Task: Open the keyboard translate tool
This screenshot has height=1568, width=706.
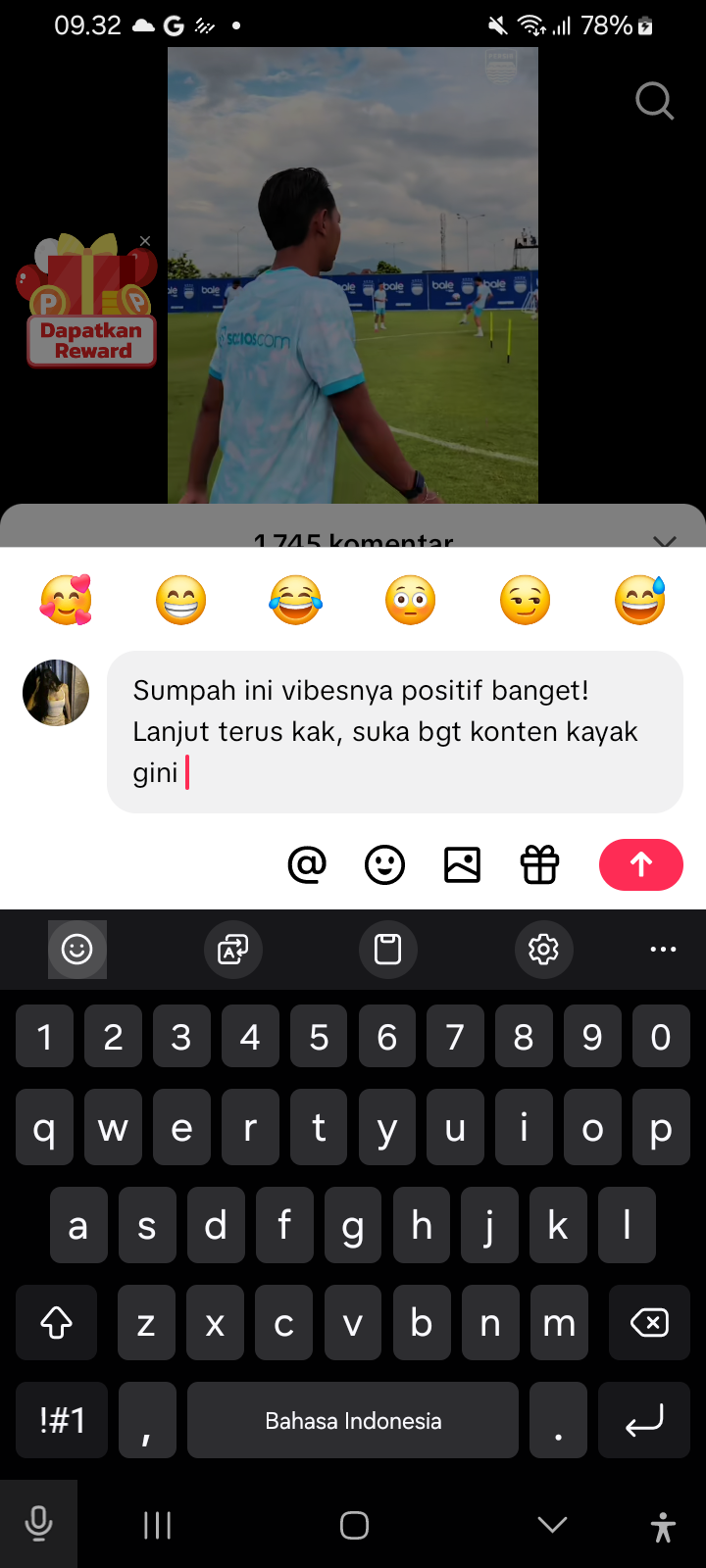Action: pyautogui.click(x=233, y=949)
